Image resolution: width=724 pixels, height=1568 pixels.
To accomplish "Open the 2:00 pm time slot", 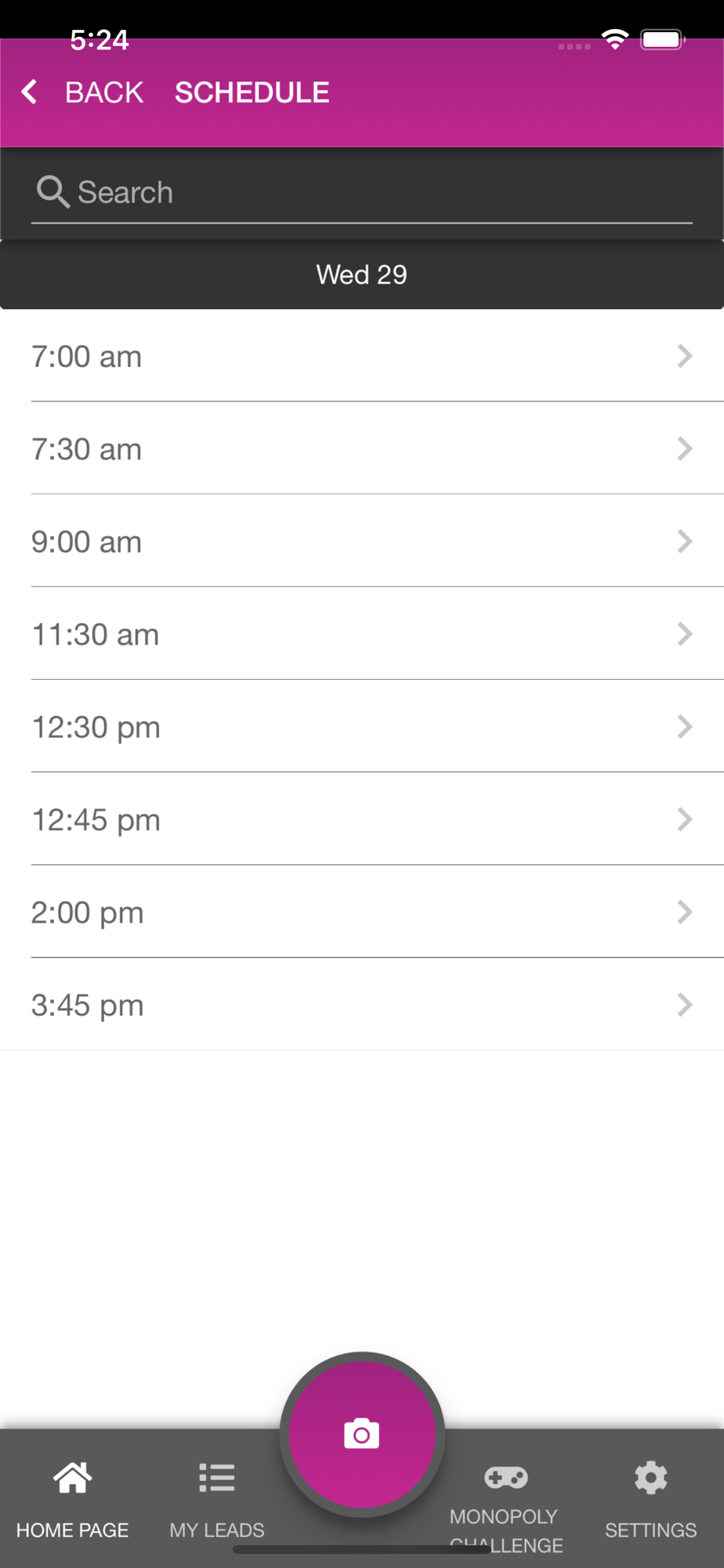I will point(362,912).
